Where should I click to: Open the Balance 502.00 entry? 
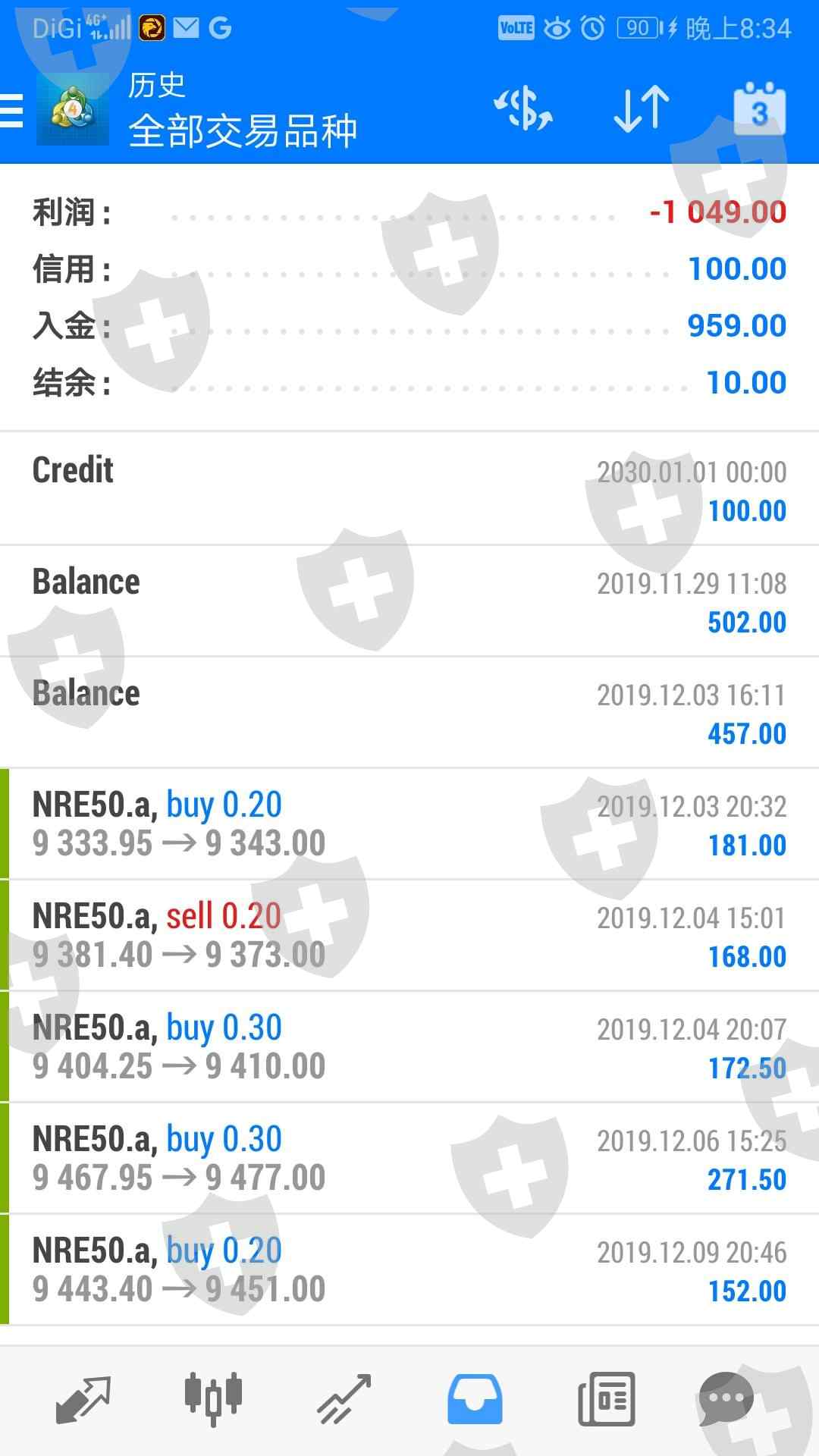tap(409, 601)
